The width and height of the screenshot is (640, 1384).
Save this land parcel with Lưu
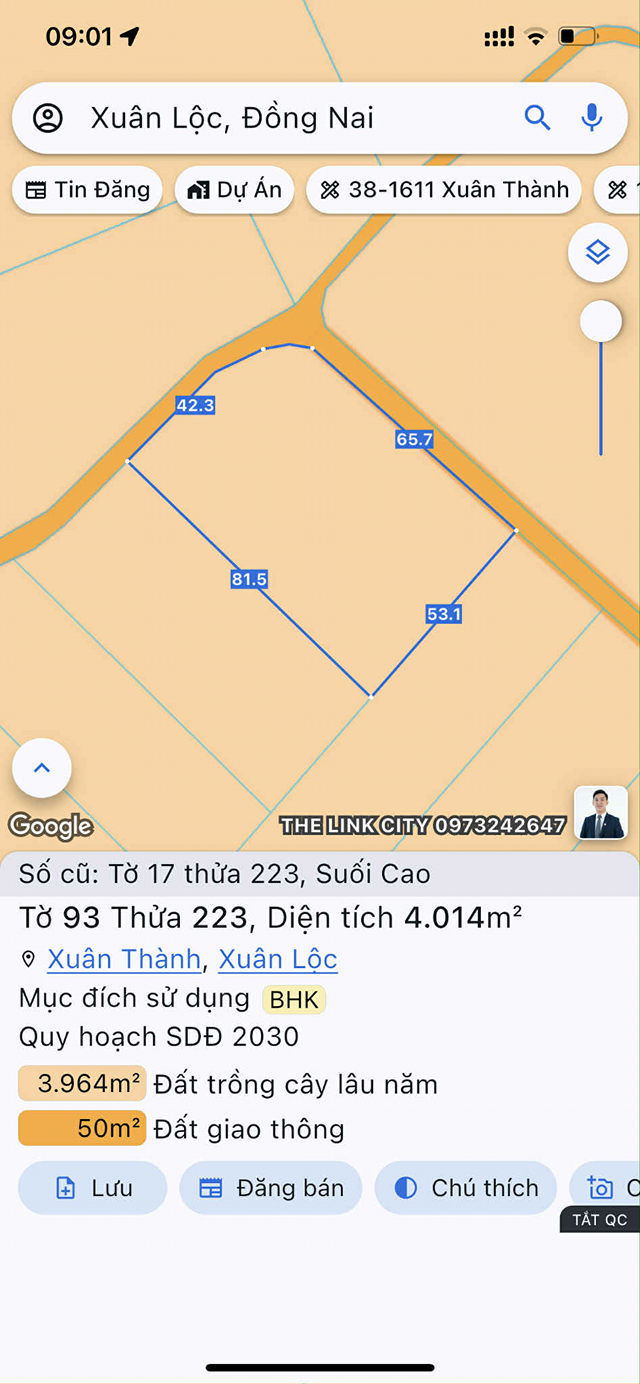point(93,1188)
